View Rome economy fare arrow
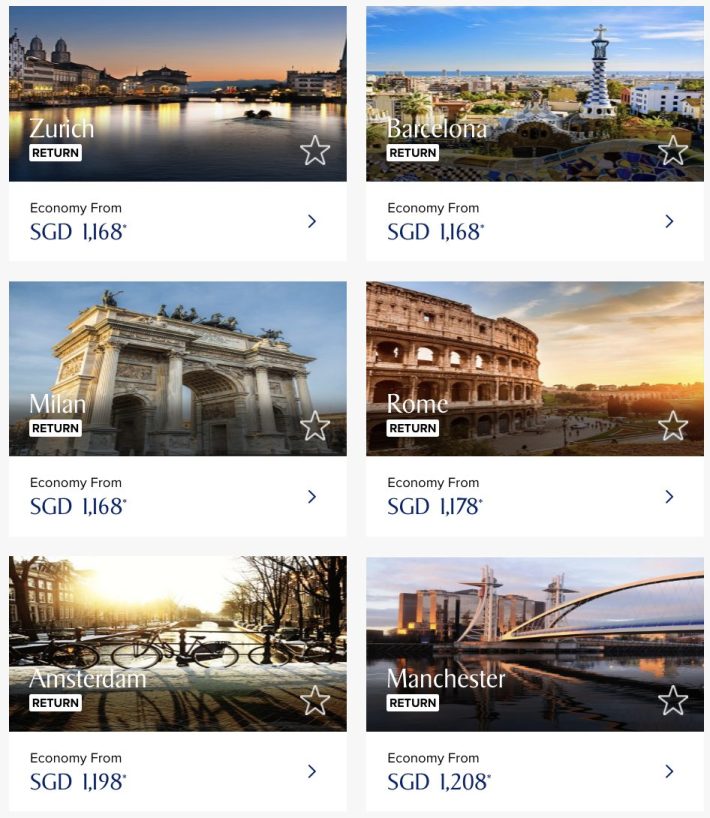 [x=670, y=496]
